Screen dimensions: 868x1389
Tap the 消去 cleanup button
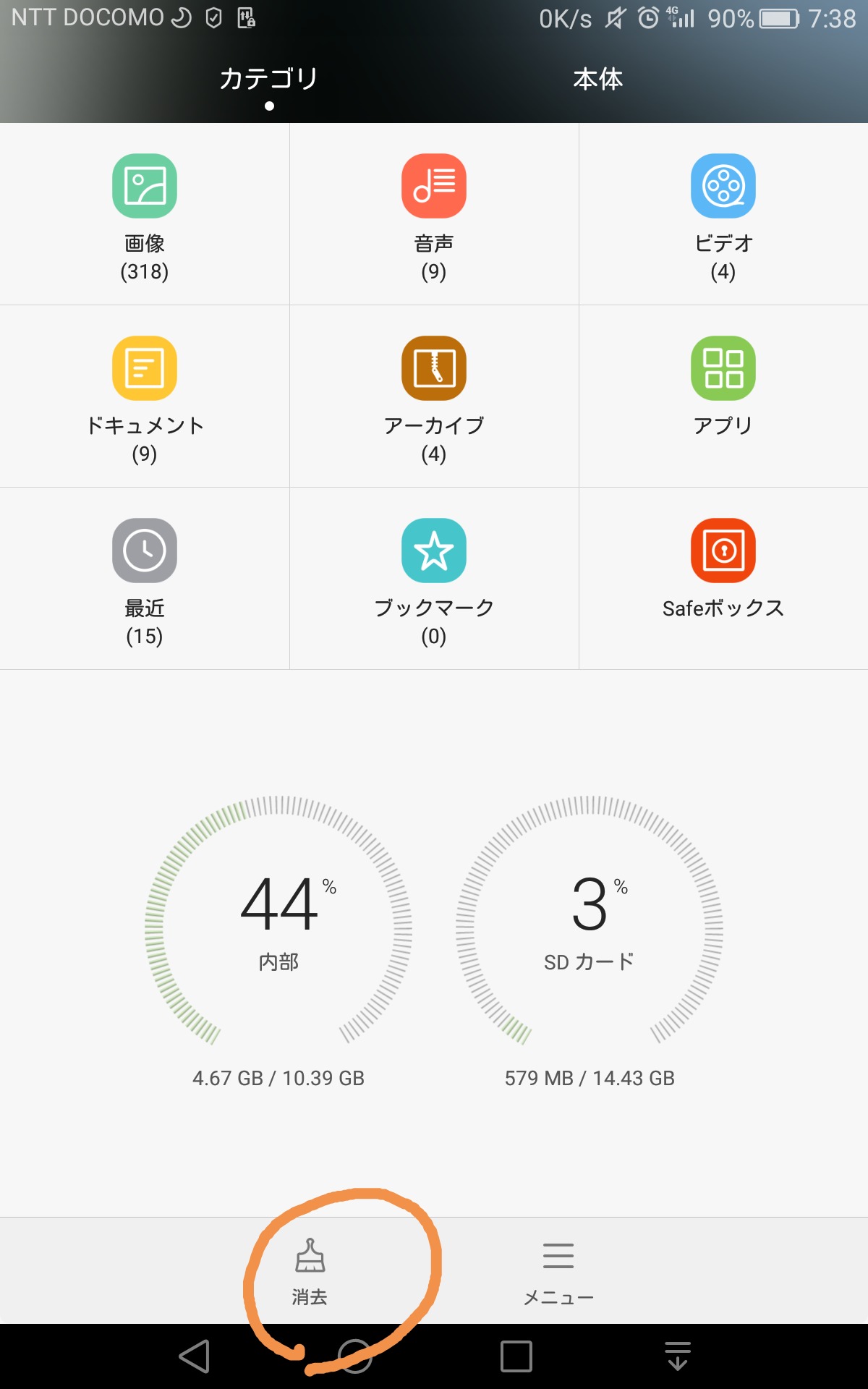310,1271
